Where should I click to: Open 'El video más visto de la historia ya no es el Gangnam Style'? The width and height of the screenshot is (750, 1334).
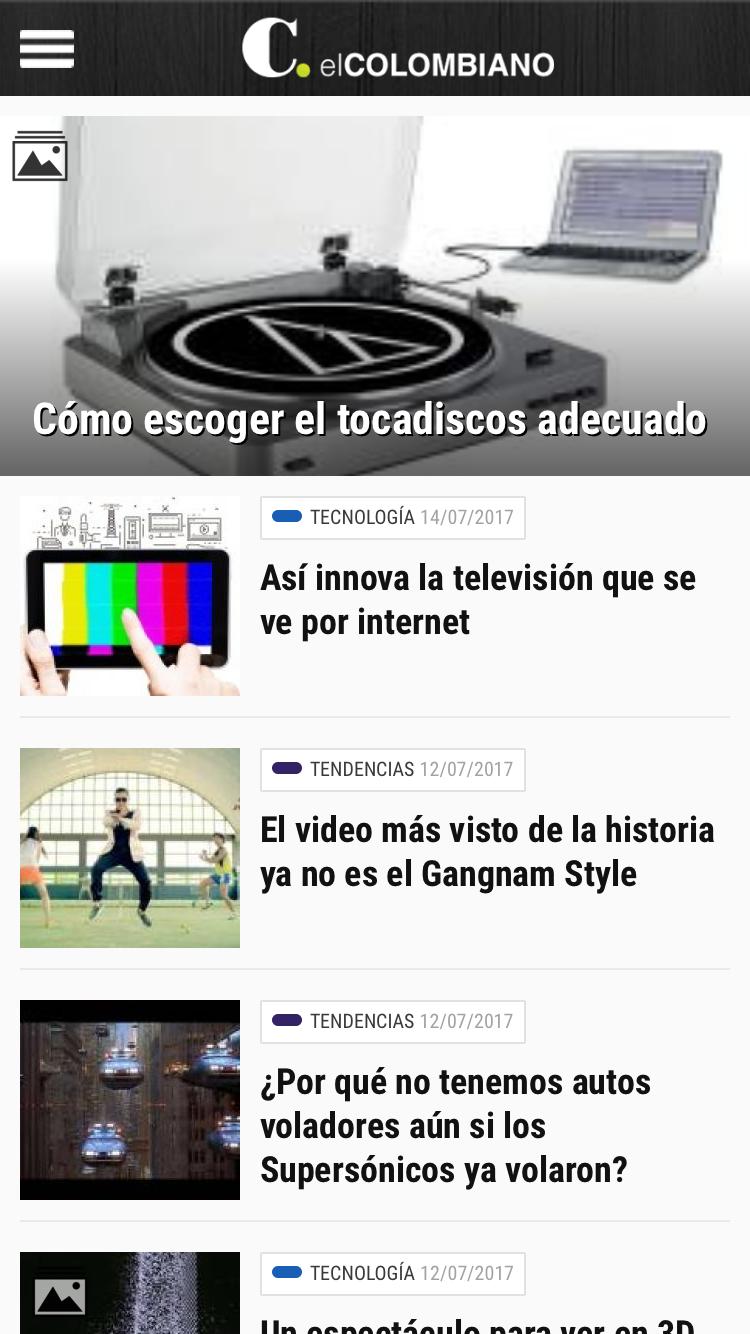(x=487, y=851)
